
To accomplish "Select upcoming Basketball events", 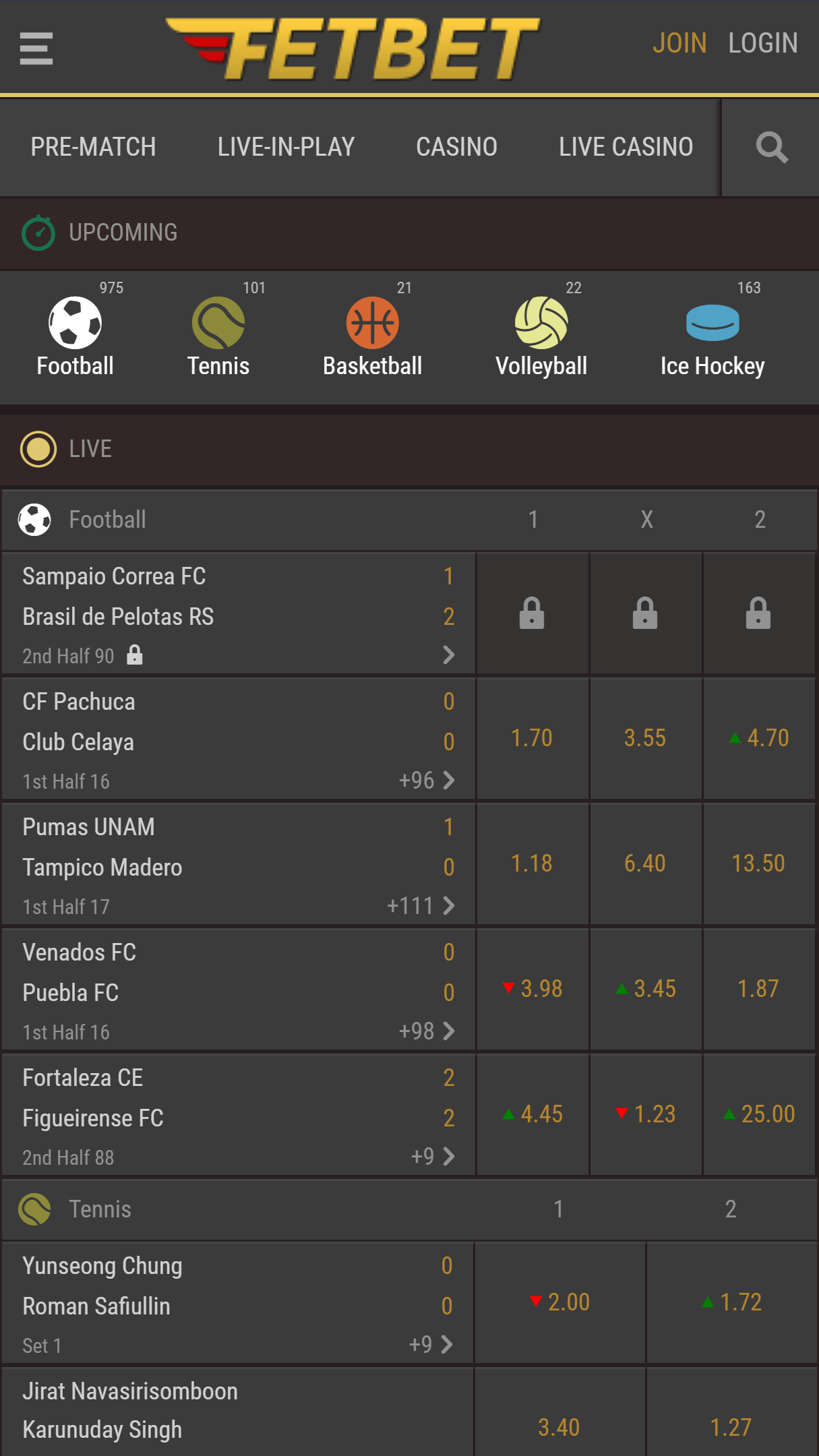I will [x=372, y=330].
